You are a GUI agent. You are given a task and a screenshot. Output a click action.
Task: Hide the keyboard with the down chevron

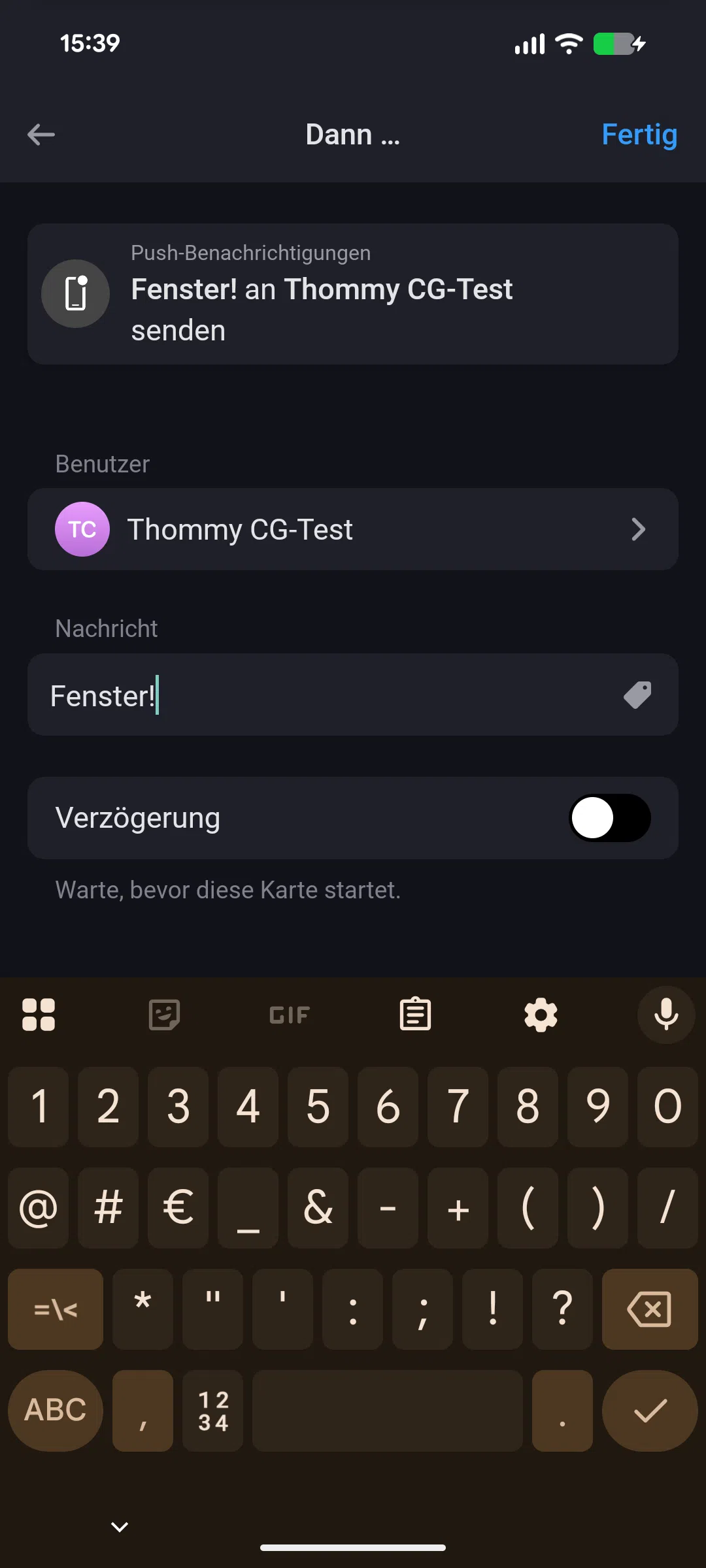[x=120, y=1527]
